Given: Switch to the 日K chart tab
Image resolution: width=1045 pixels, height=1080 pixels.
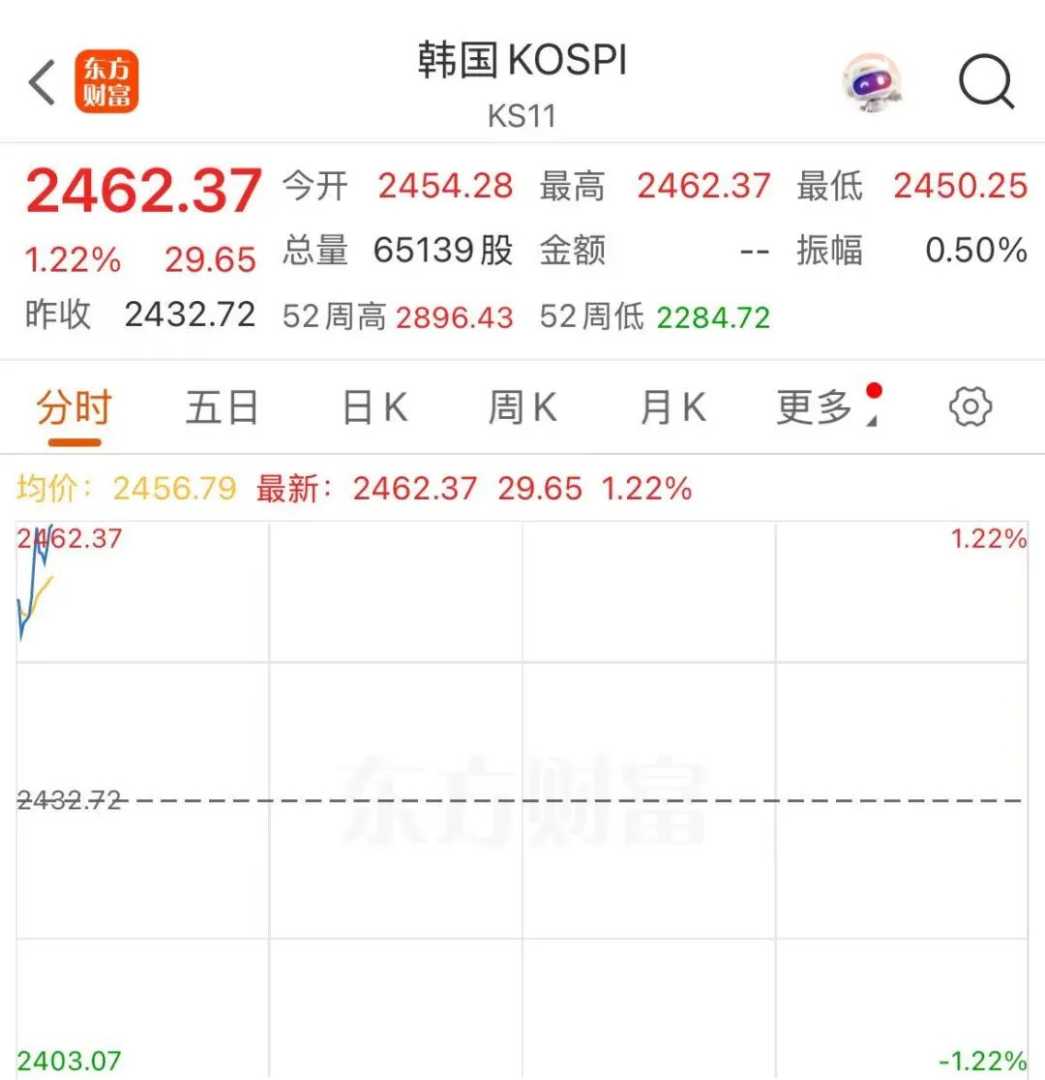Looking at the screenshot, I should tap(374, 408).
